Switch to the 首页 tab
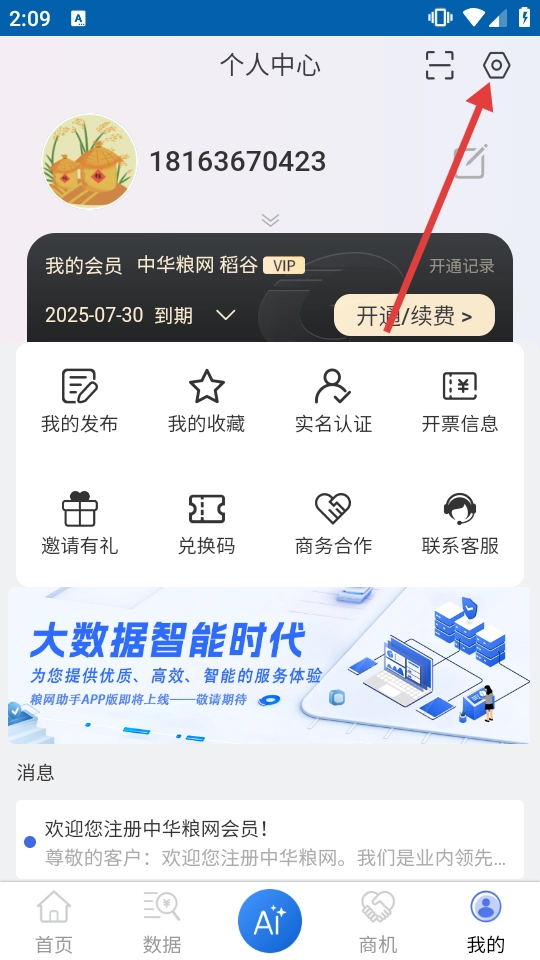540x960 pixels. 54,921
